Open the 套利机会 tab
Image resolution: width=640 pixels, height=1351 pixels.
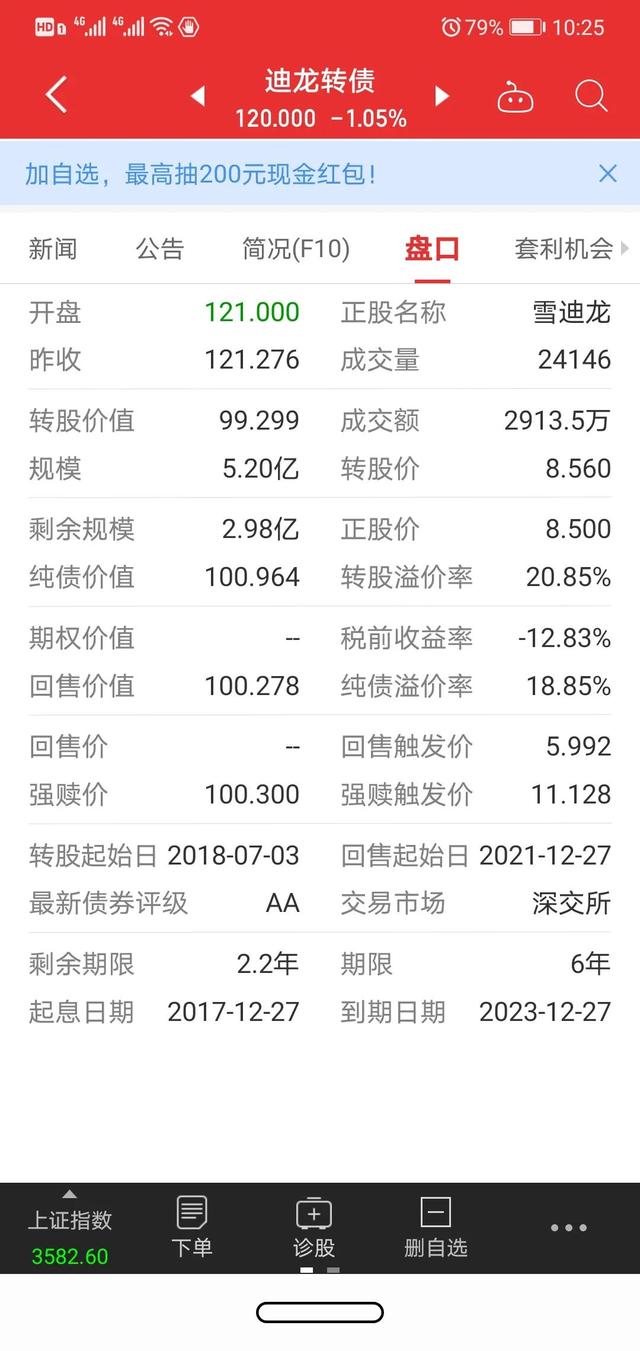(563, 249)
